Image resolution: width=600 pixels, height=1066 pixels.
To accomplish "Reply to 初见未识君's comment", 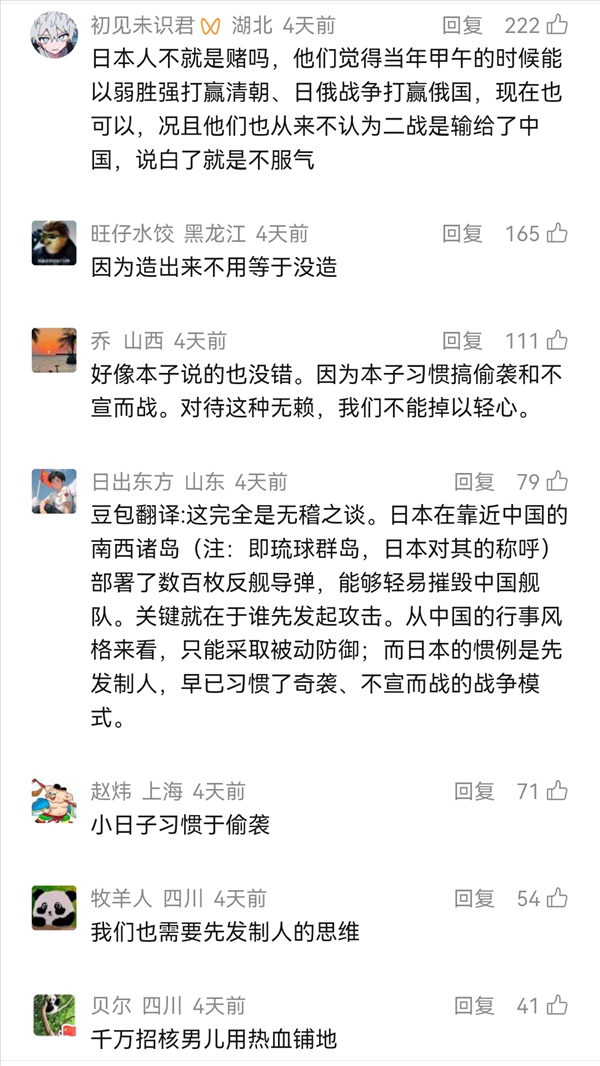I will pos(462,25).
